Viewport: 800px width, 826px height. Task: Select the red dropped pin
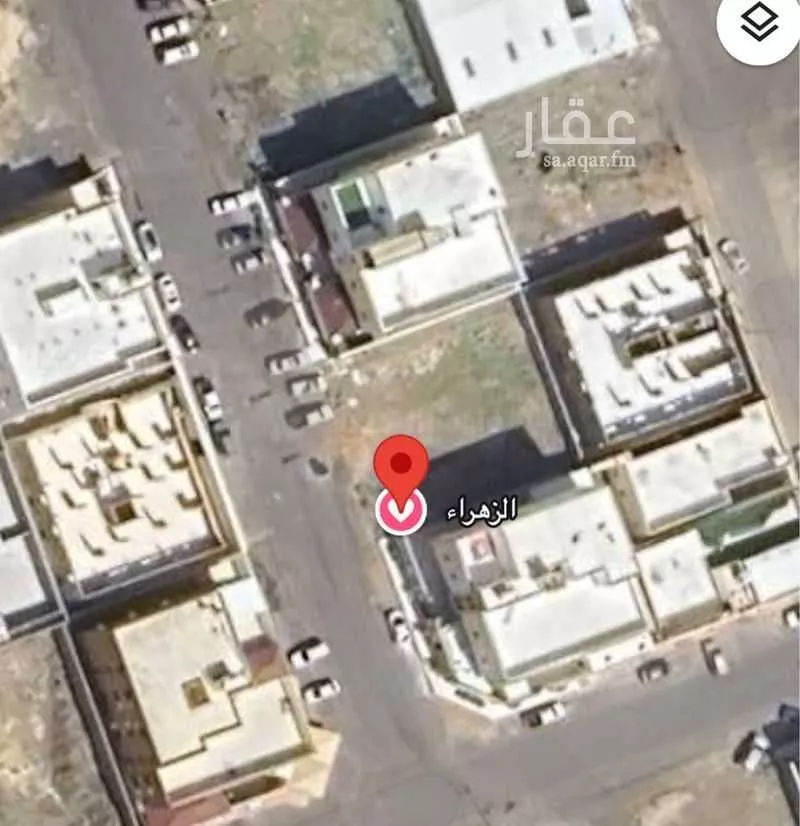tap(401, 466)
